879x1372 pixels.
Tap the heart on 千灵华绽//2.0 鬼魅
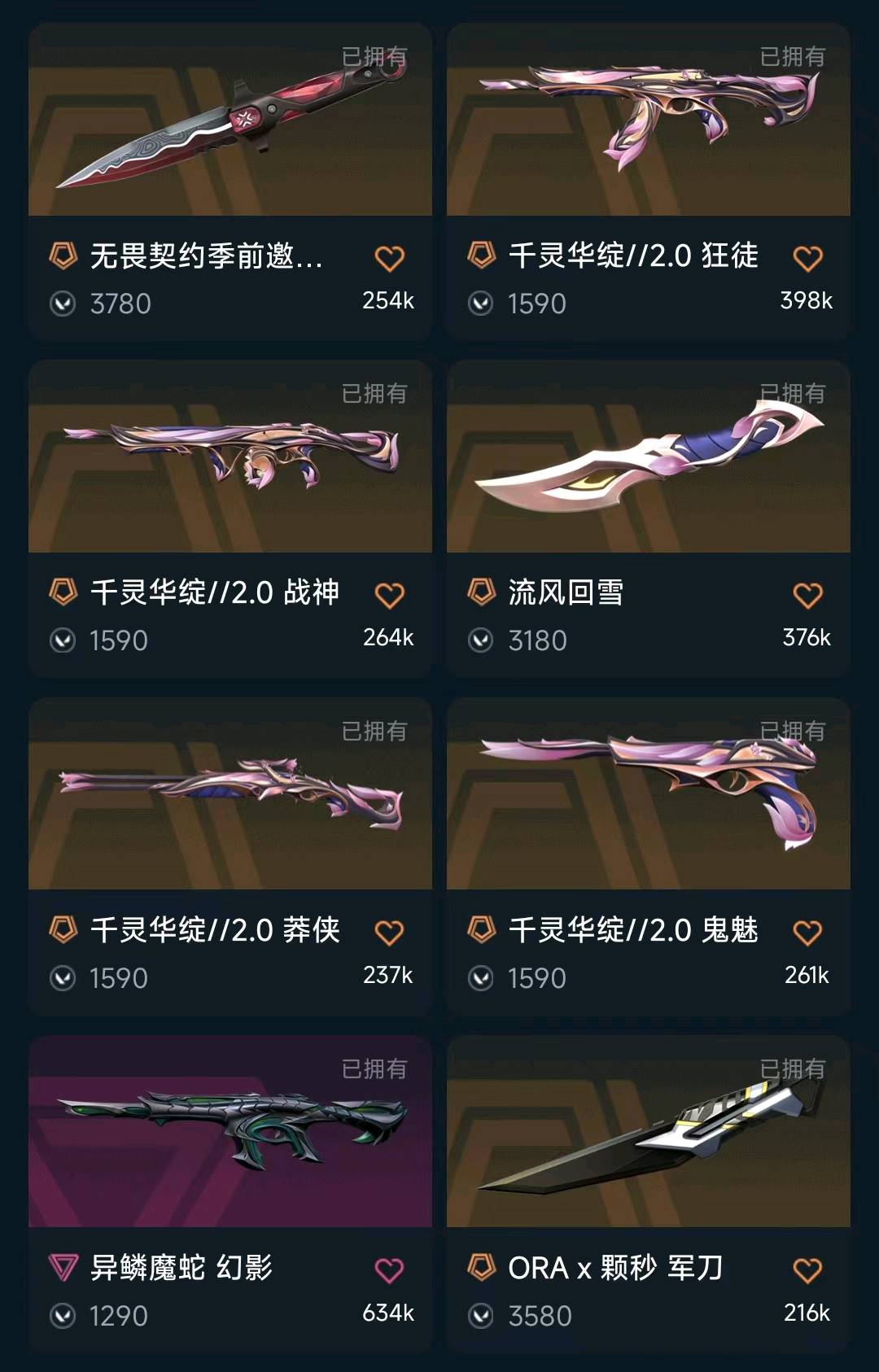click(x=807, y=933)
